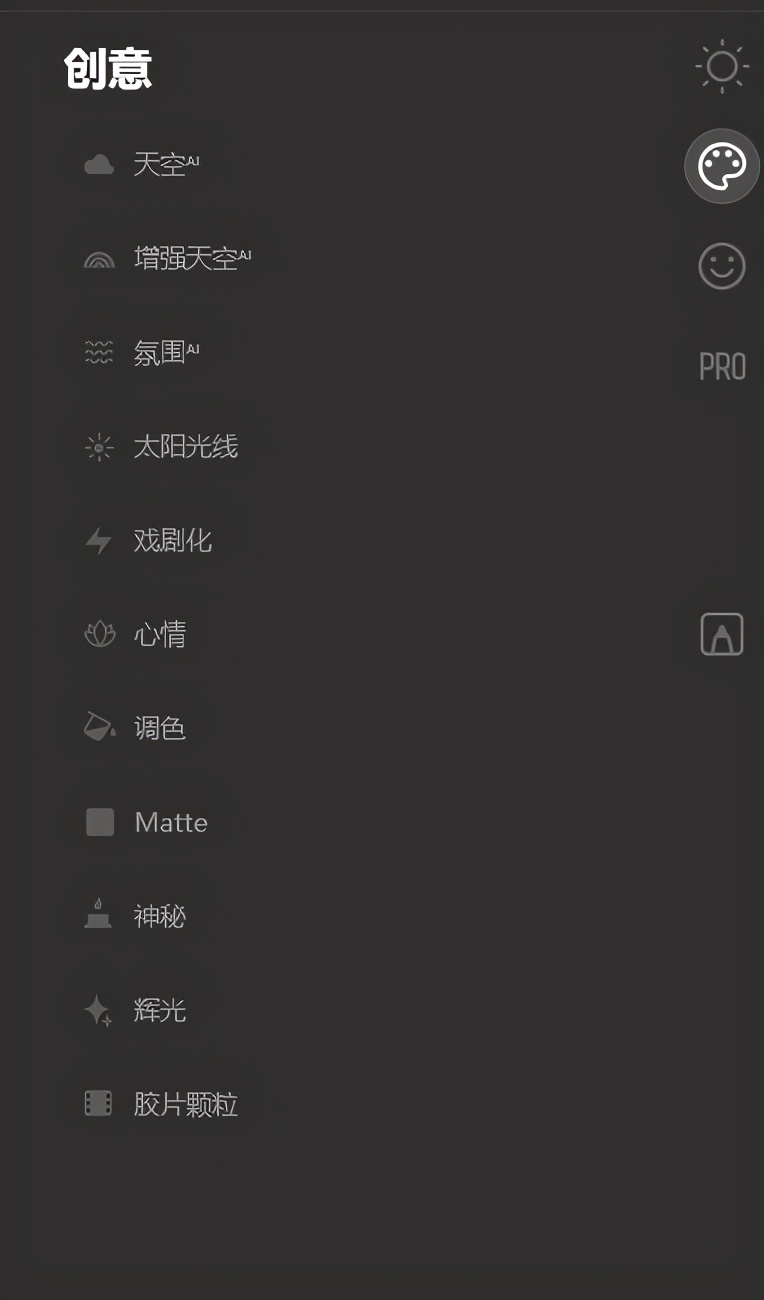The image size is (764, 1300).
Task: Switch to the smiley portrait tab
Action: coord(722,267)
